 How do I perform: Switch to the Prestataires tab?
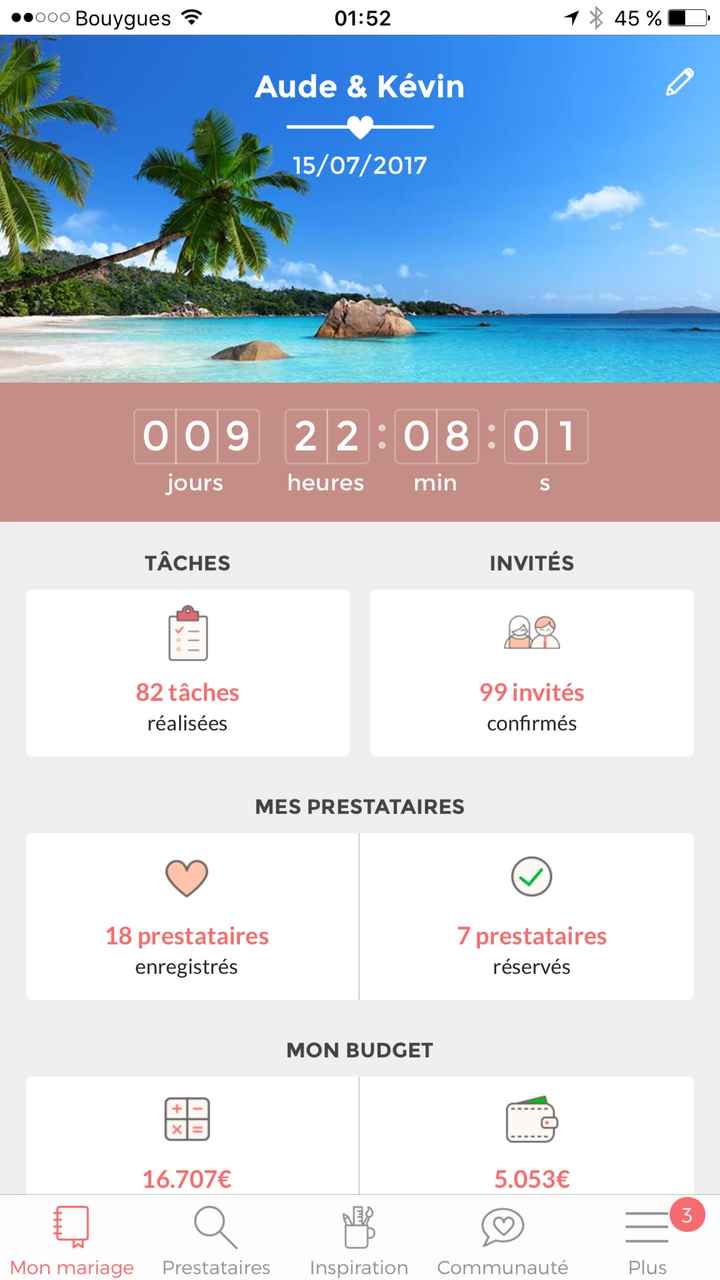214,1238
